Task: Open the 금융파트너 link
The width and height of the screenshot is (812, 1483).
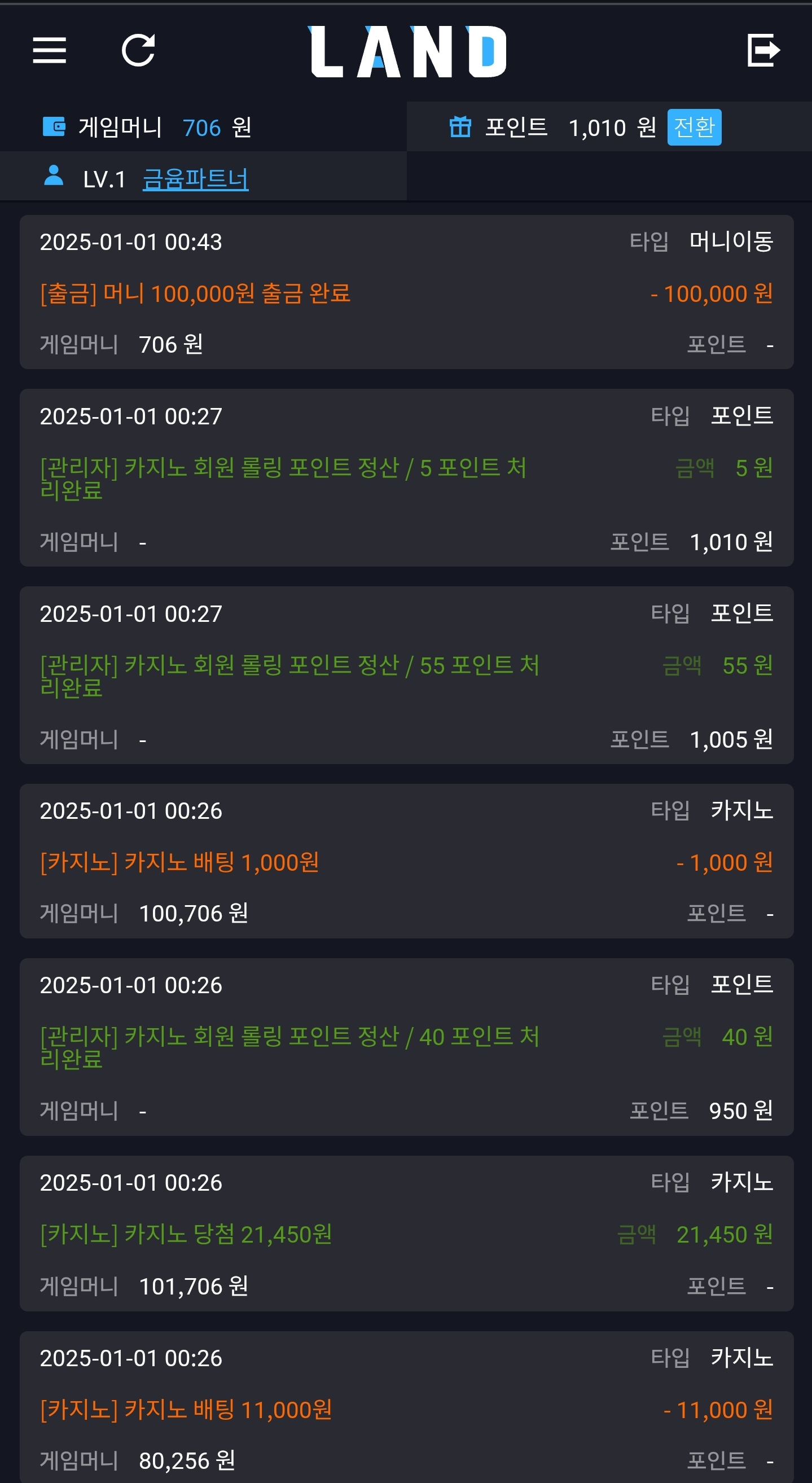Action: pos(196,179)
